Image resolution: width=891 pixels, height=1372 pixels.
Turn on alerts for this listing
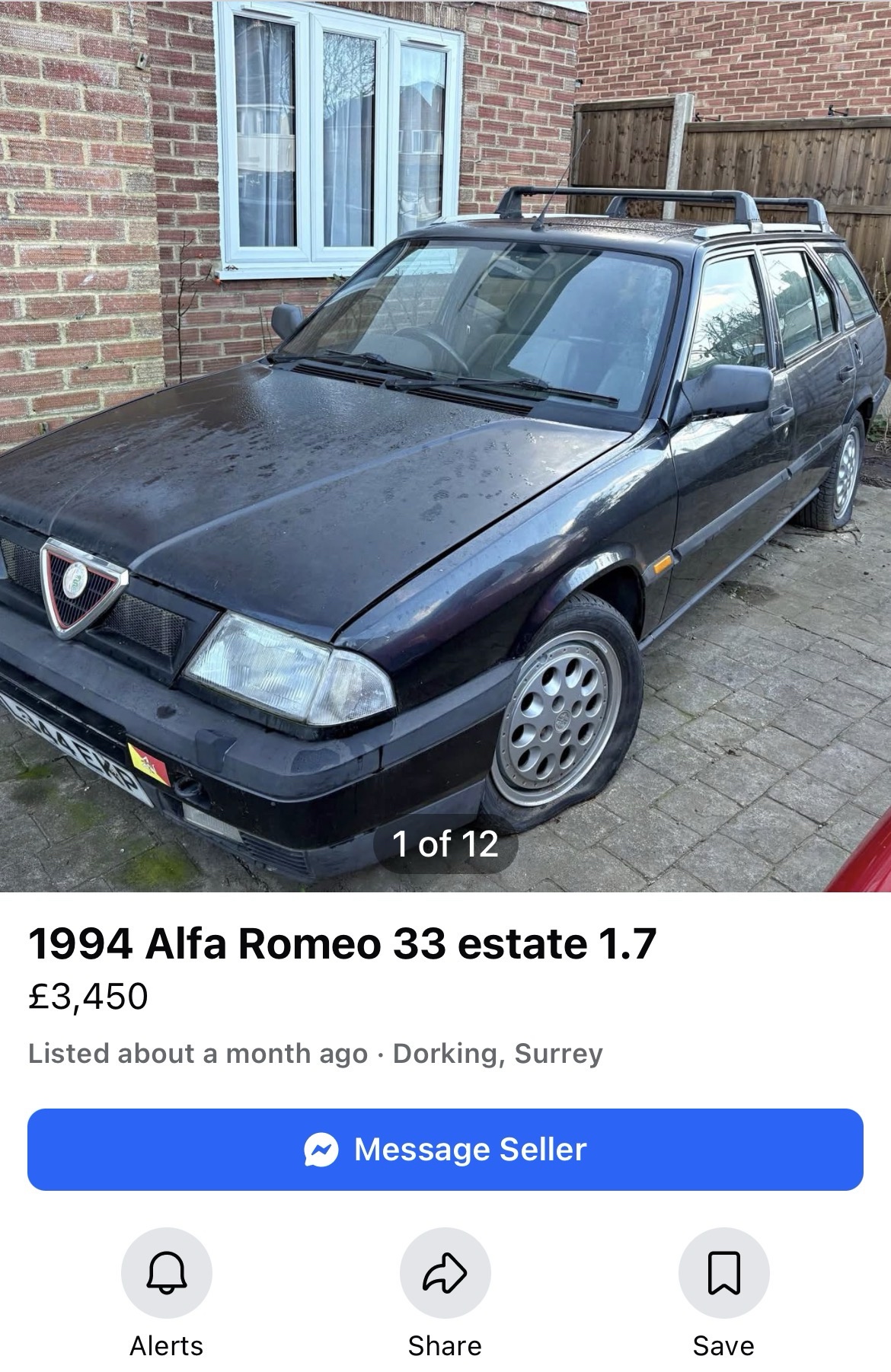click(167, 1272)
